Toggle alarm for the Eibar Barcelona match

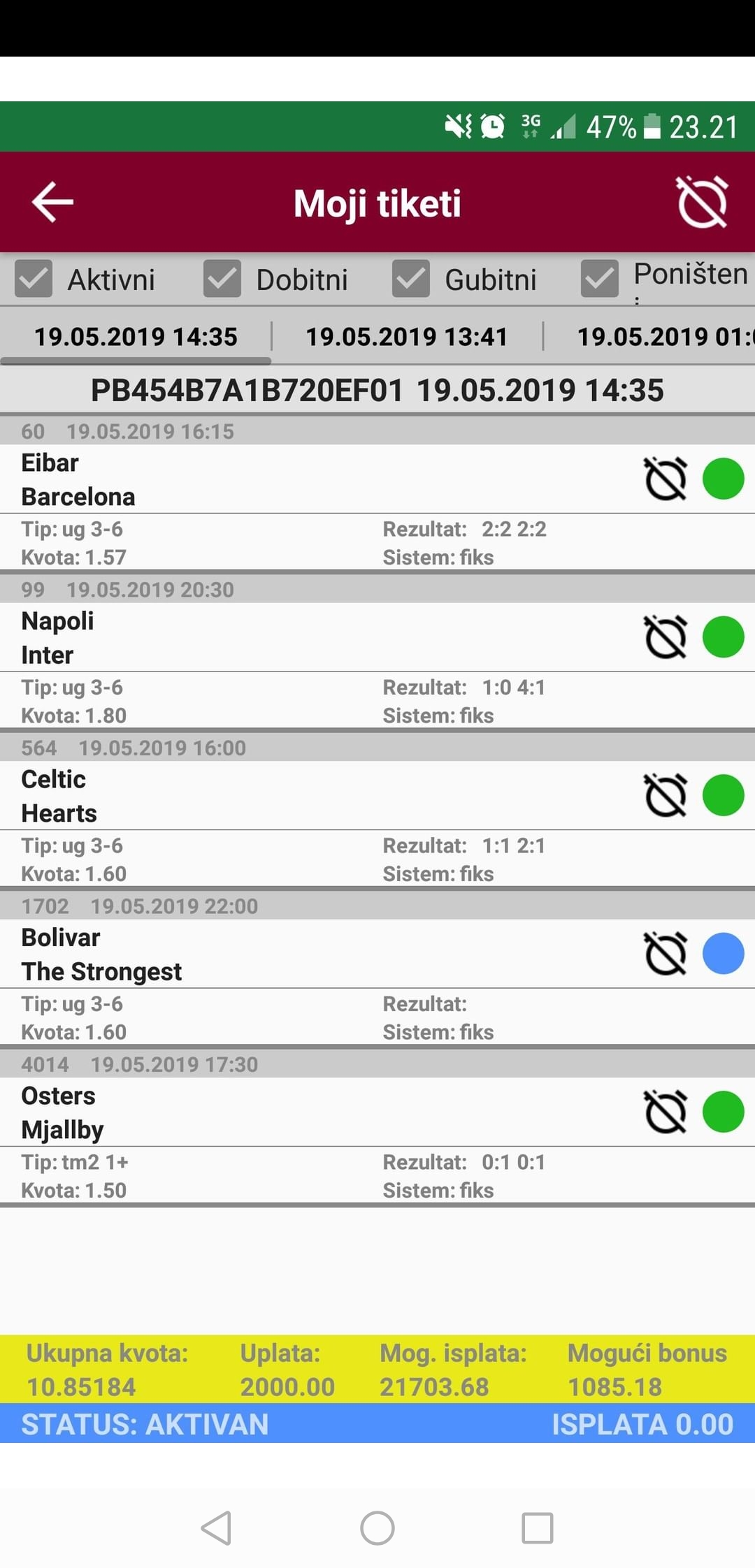coord(666,479)
